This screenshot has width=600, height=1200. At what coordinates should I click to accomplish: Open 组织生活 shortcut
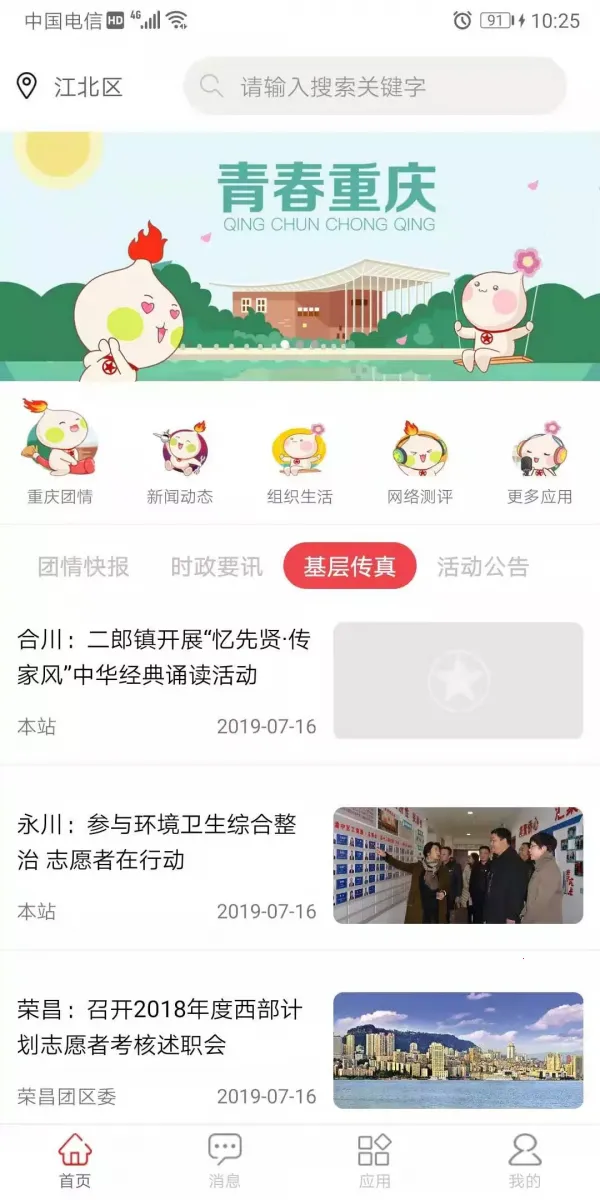pos(300,462)
